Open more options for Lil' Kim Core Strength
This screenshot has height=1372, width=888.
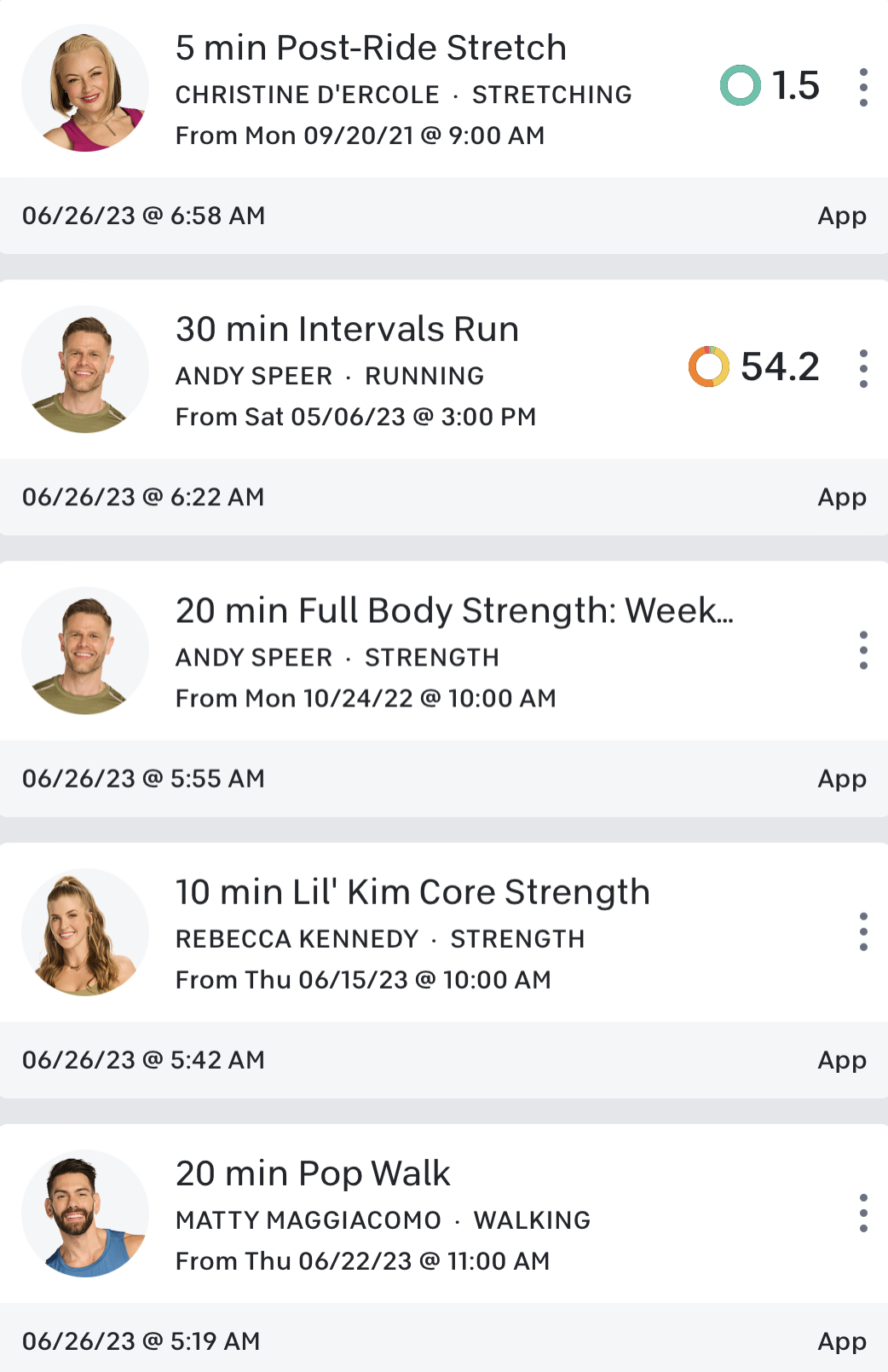point(863,931)
